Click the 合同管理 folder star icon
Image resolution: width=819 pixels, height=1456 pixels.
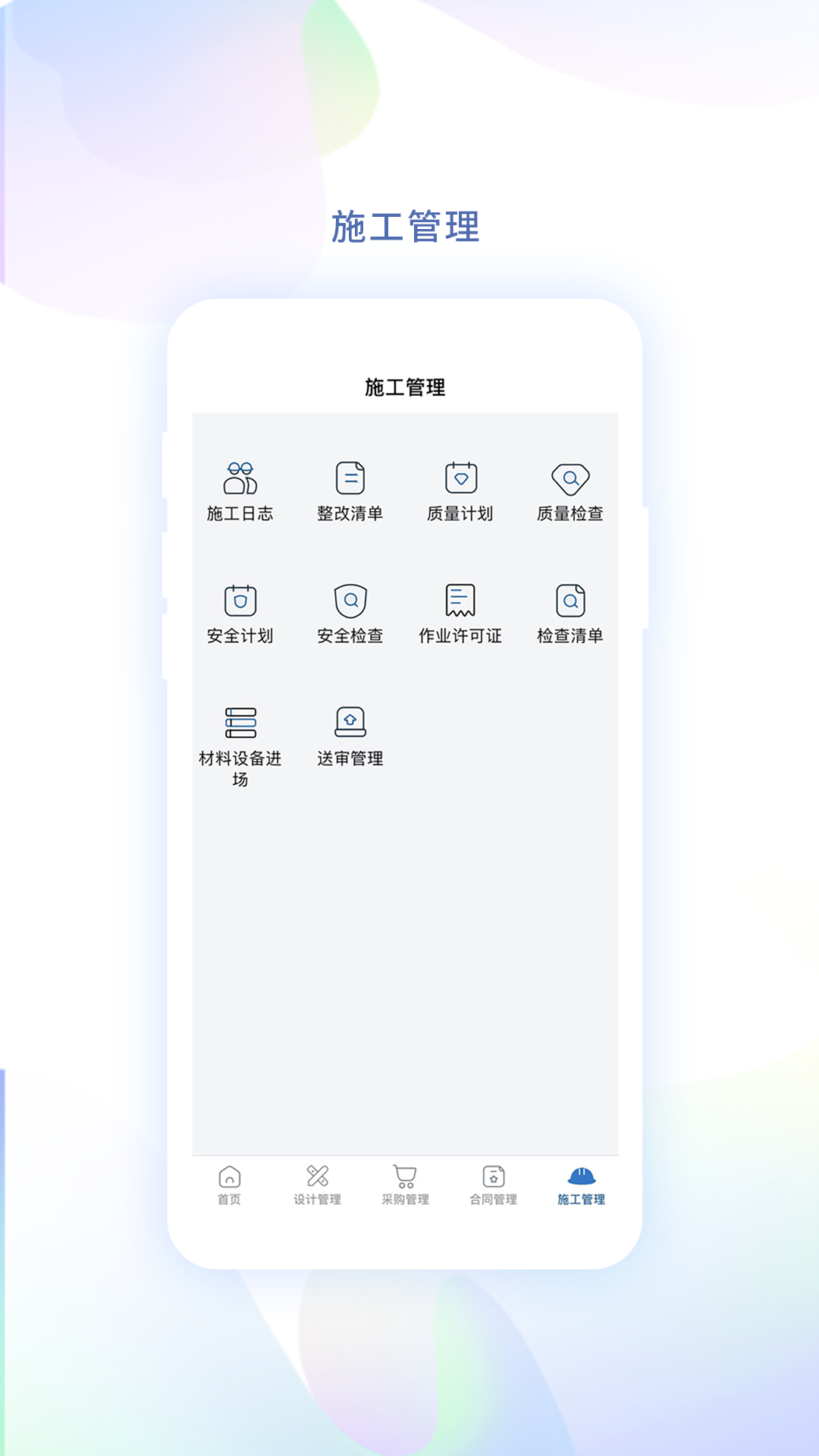[492, 1175]
